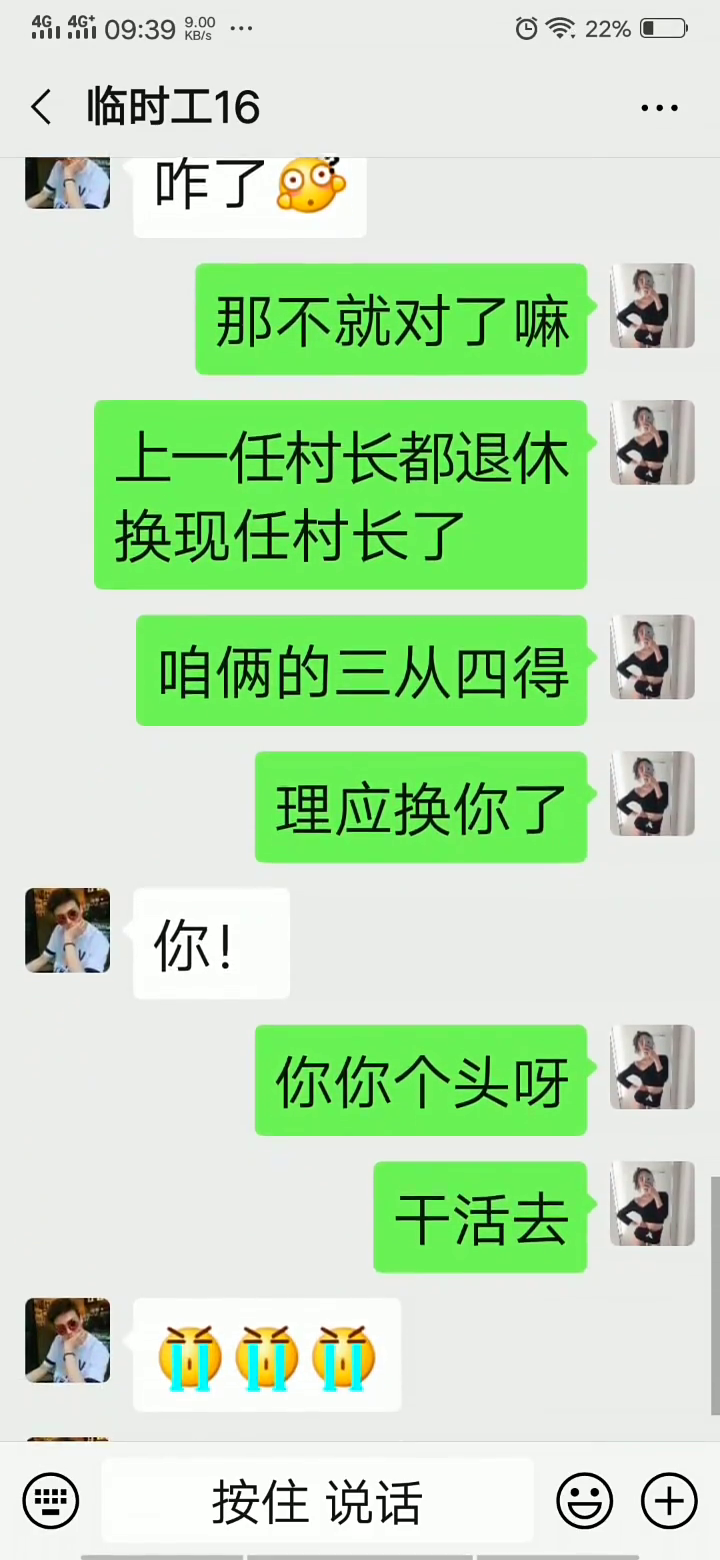The height and width of the screenshot is (1560, 720).
Task: Open the sender's avatar beside 你!
Action: click(x=67, y=930)
